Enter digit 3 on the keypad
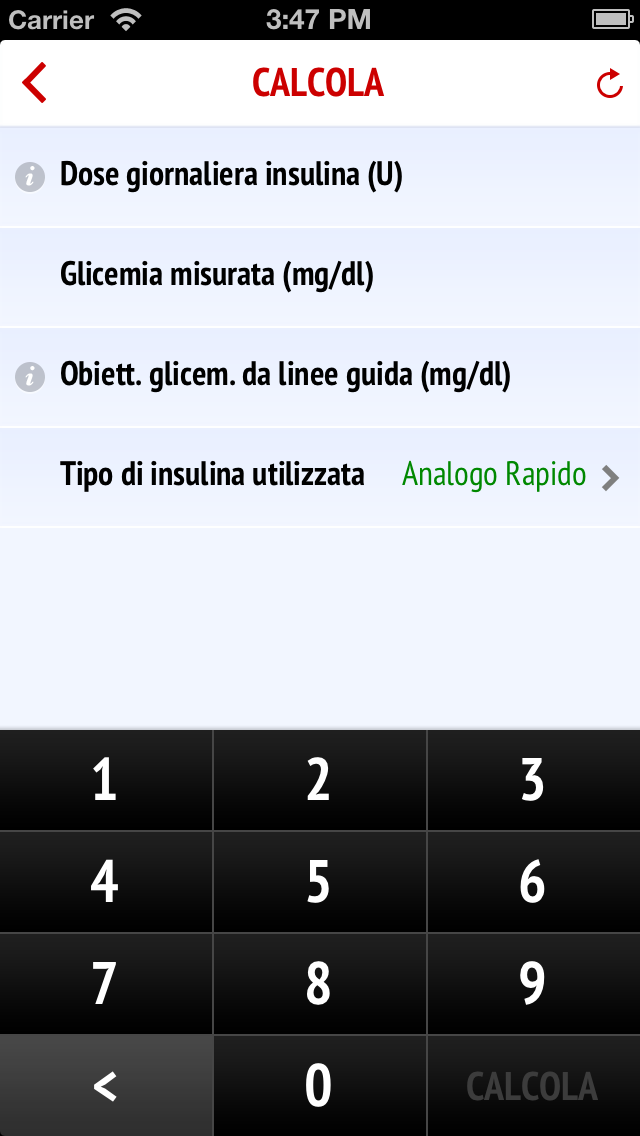The image size is (640, 1136). coord(533,780)
